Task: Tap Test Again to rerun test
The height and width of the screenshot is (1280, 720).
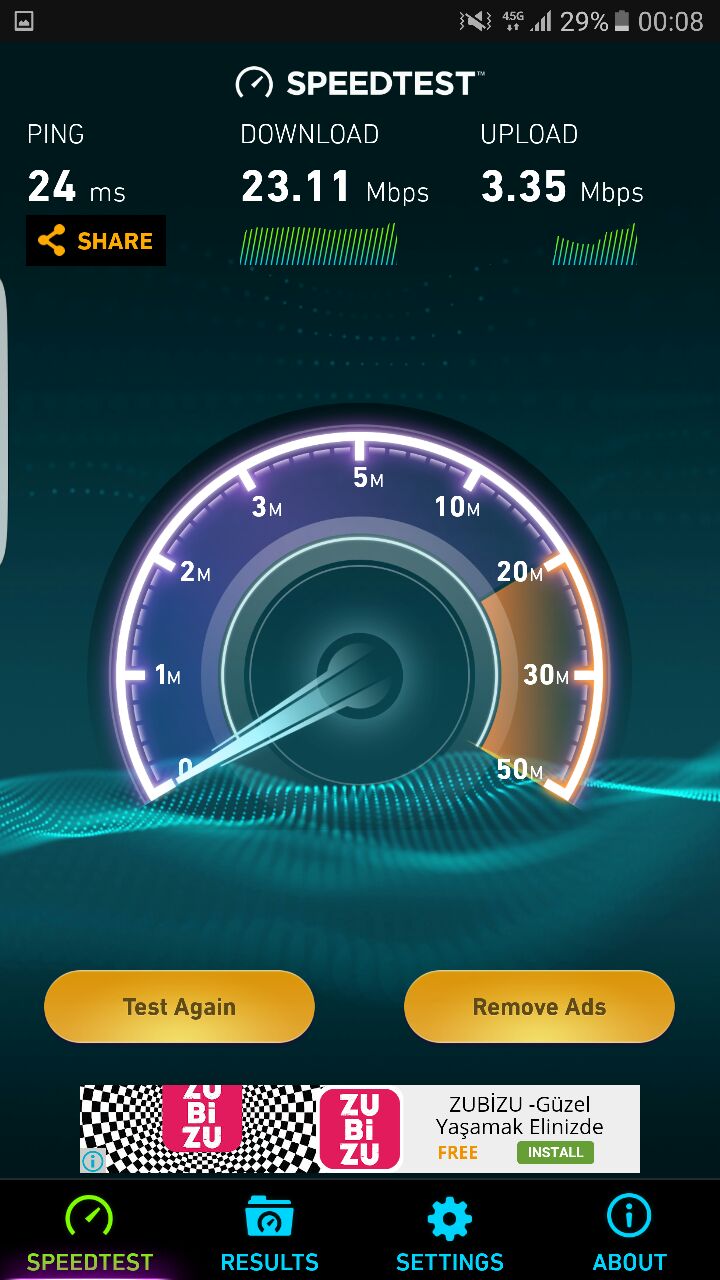Action: [179, 1007]
